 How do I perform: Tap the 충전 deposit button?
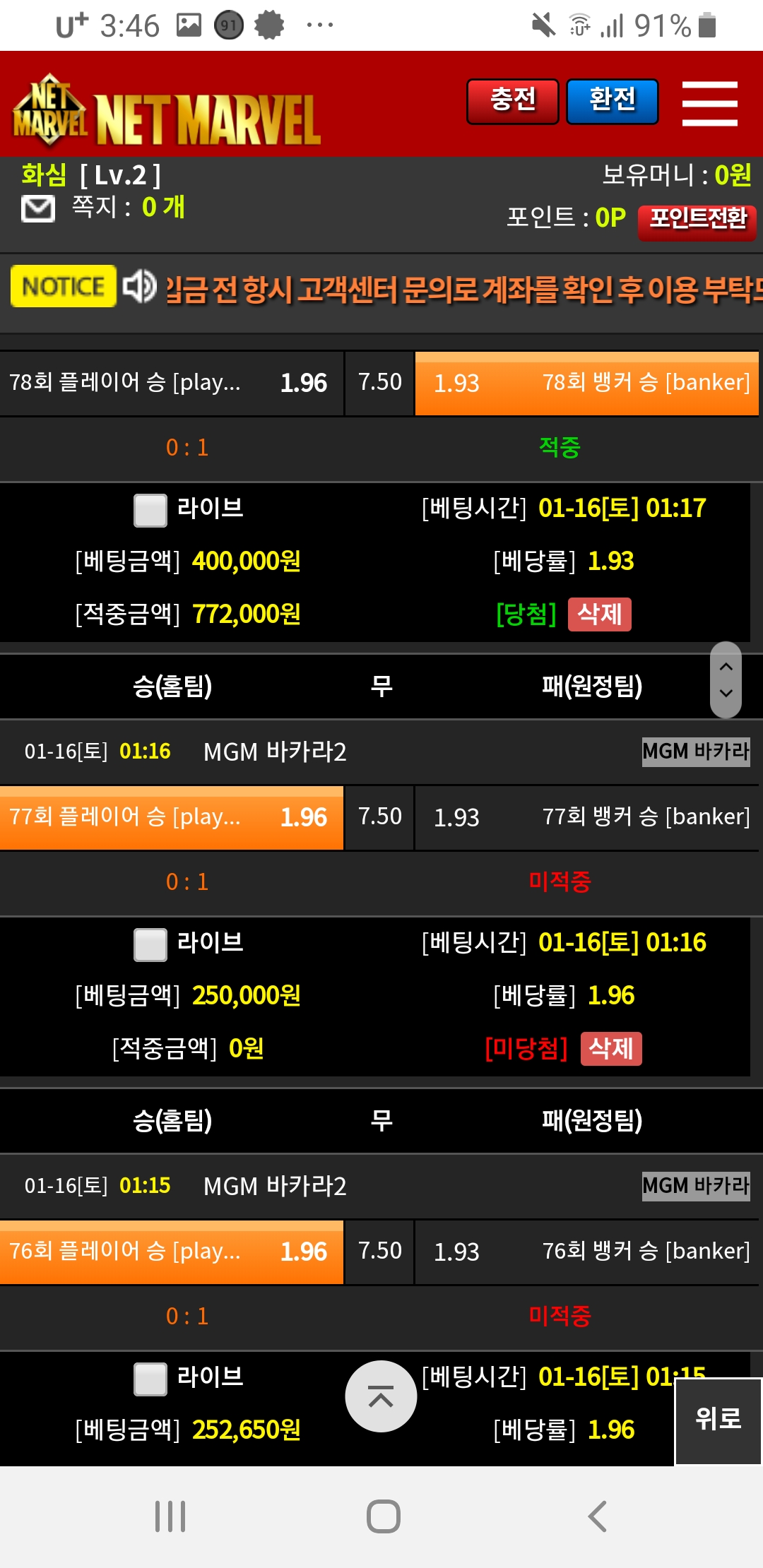click(512, 101)
